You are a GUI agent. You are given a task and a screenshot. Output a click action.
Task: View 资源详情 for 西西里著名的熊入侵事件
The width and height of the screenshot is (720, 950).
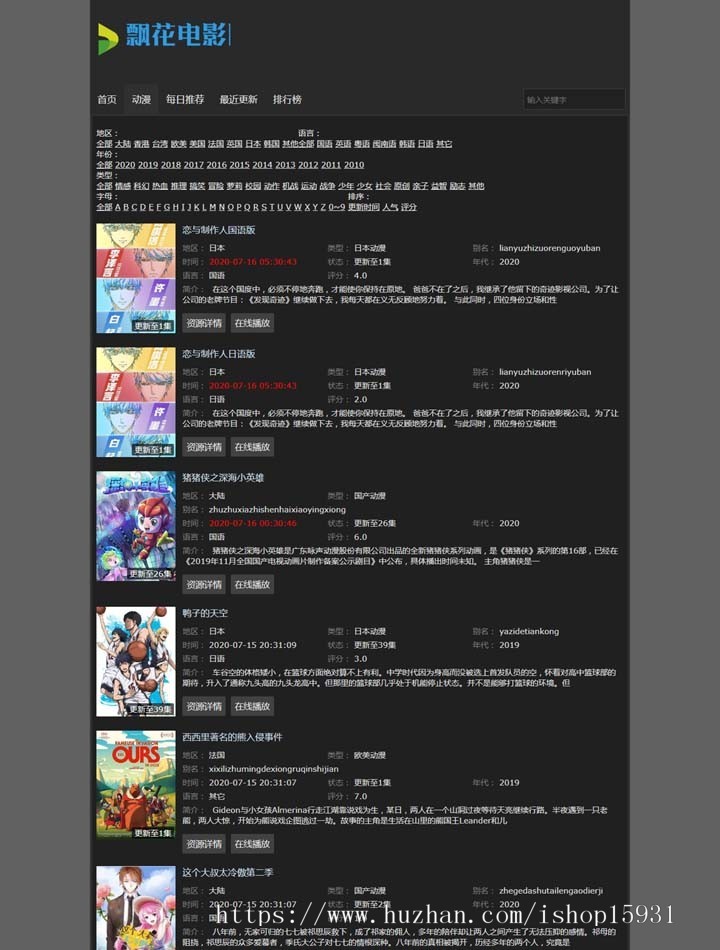click(x=204, y=844)
